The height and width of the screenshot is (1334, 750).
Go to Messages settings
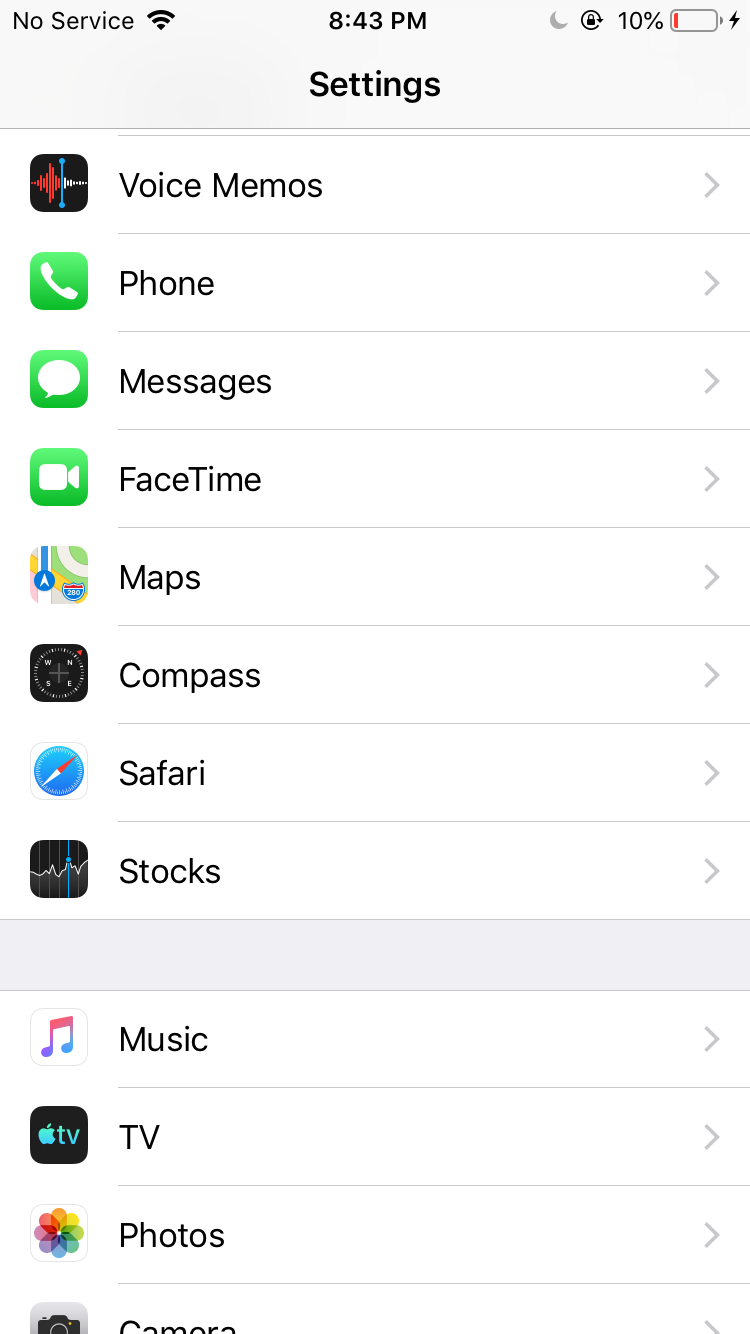[x=375, y=381]
